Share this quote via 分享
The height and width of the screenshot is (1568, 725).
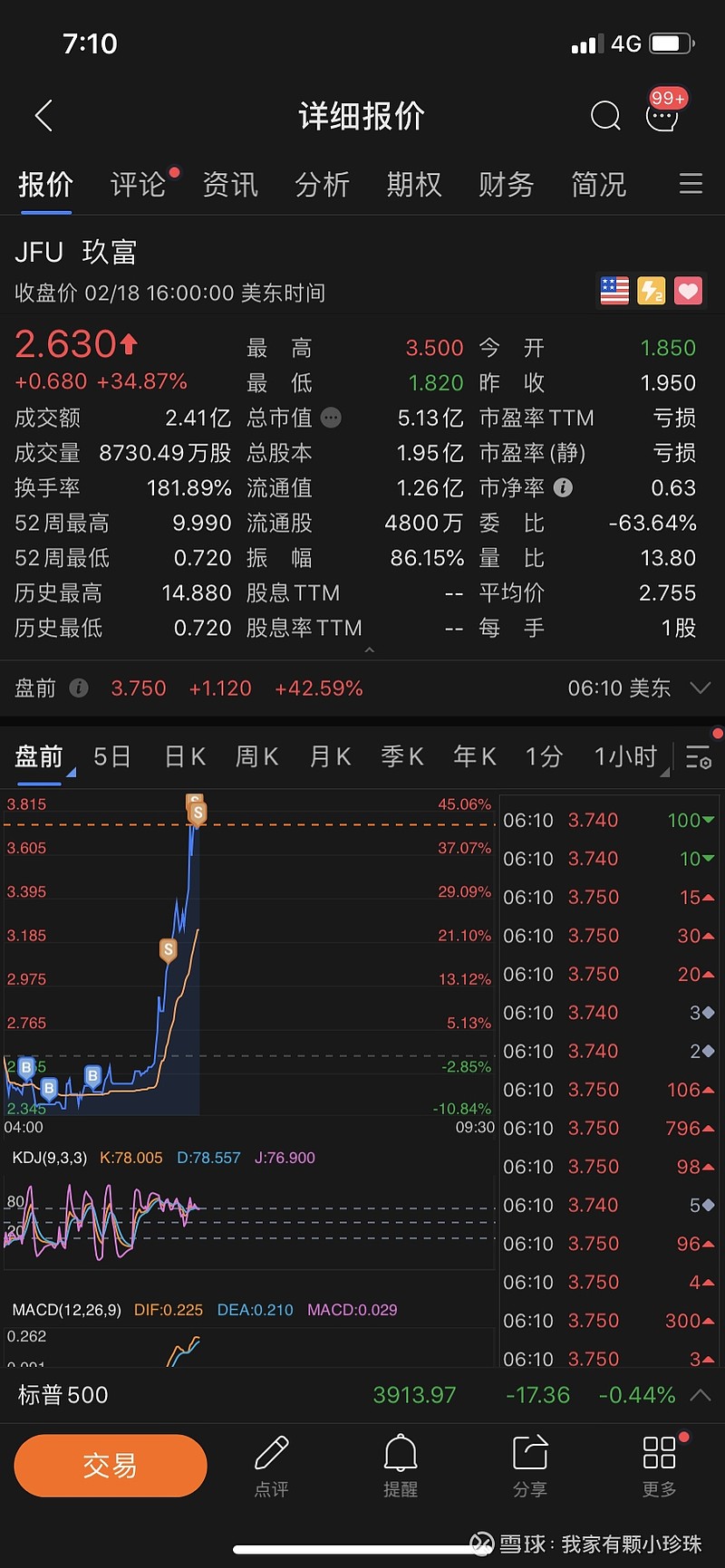click(x=530, y=1466)
